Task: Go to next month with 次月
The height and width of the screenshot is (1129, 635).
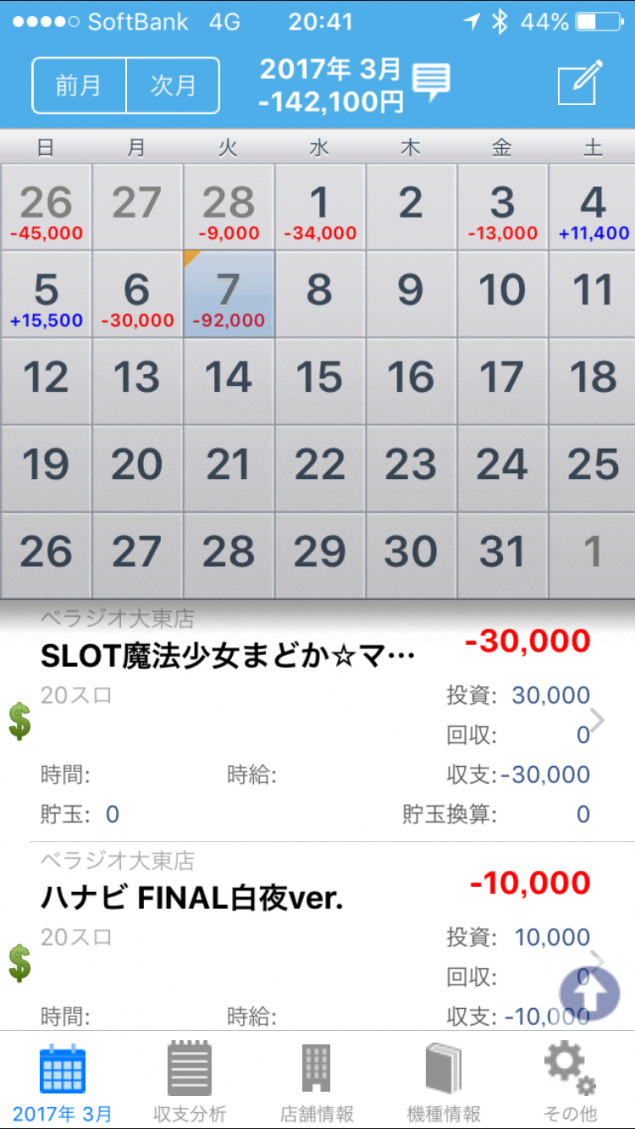Action: (x=172, y=85)
